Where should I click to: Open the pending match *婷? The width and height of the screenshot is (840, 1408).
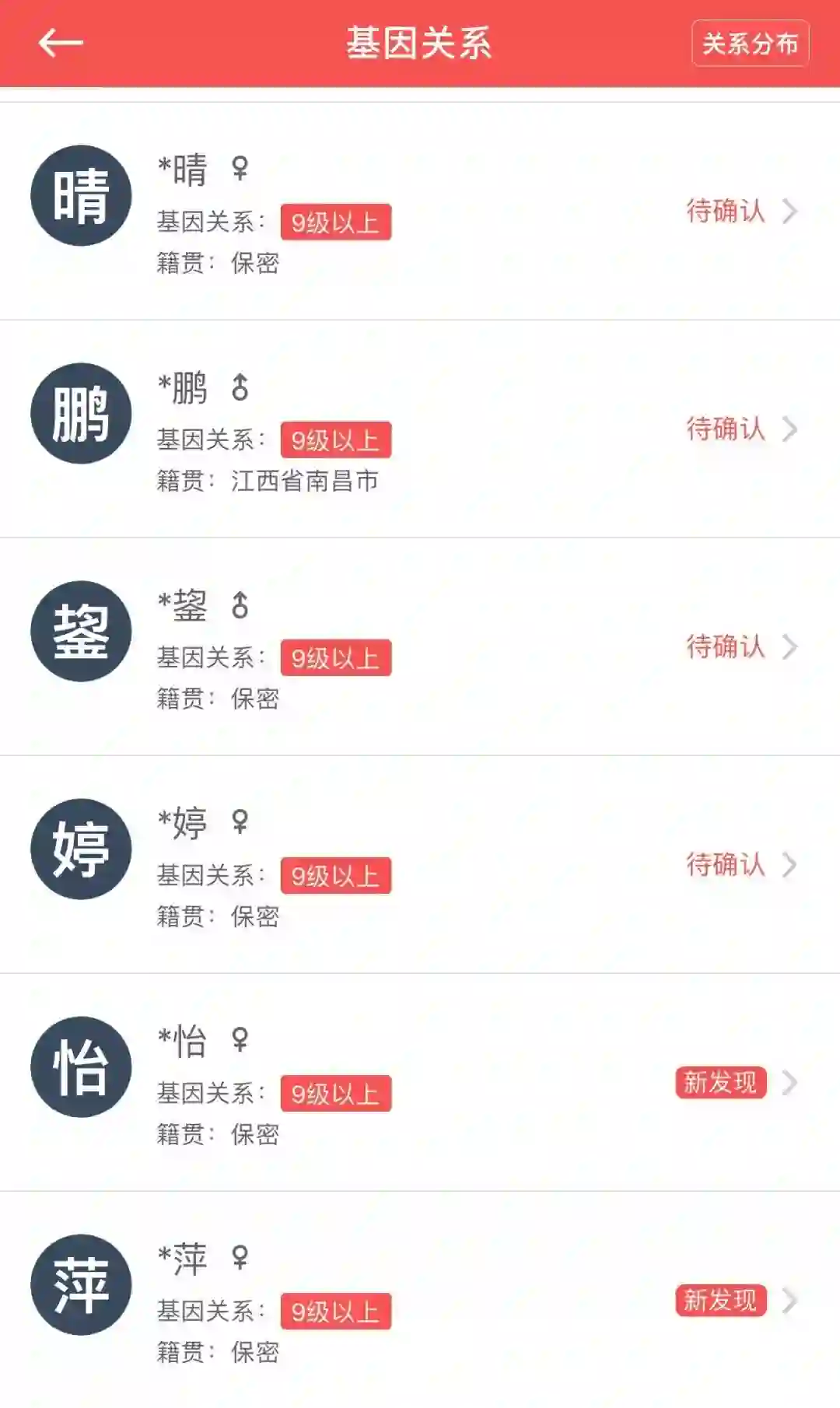click(420, 864)
